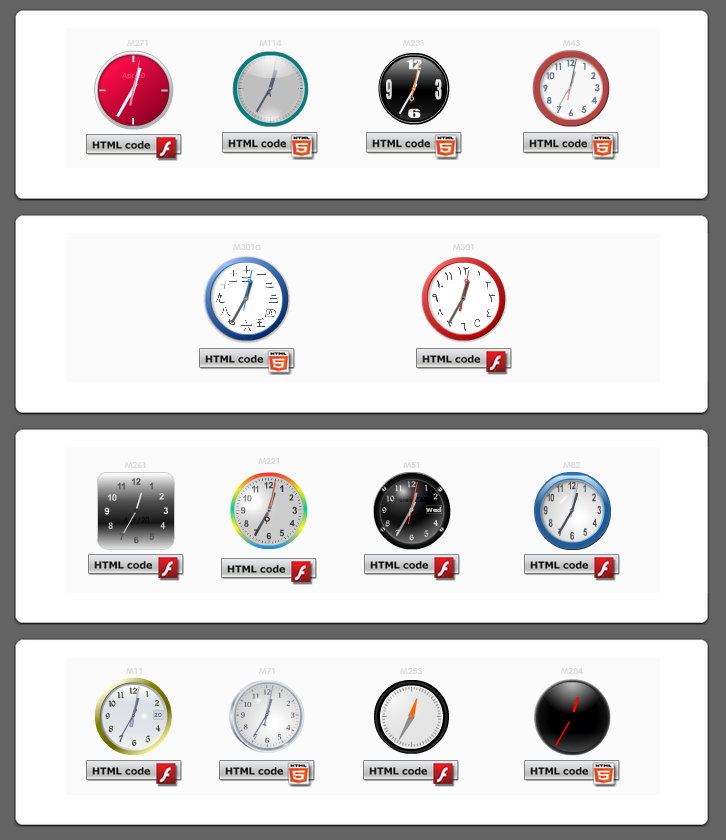Open HTML code for clock M51
Viewport: 726px width, 840px height.
point(410,566)
